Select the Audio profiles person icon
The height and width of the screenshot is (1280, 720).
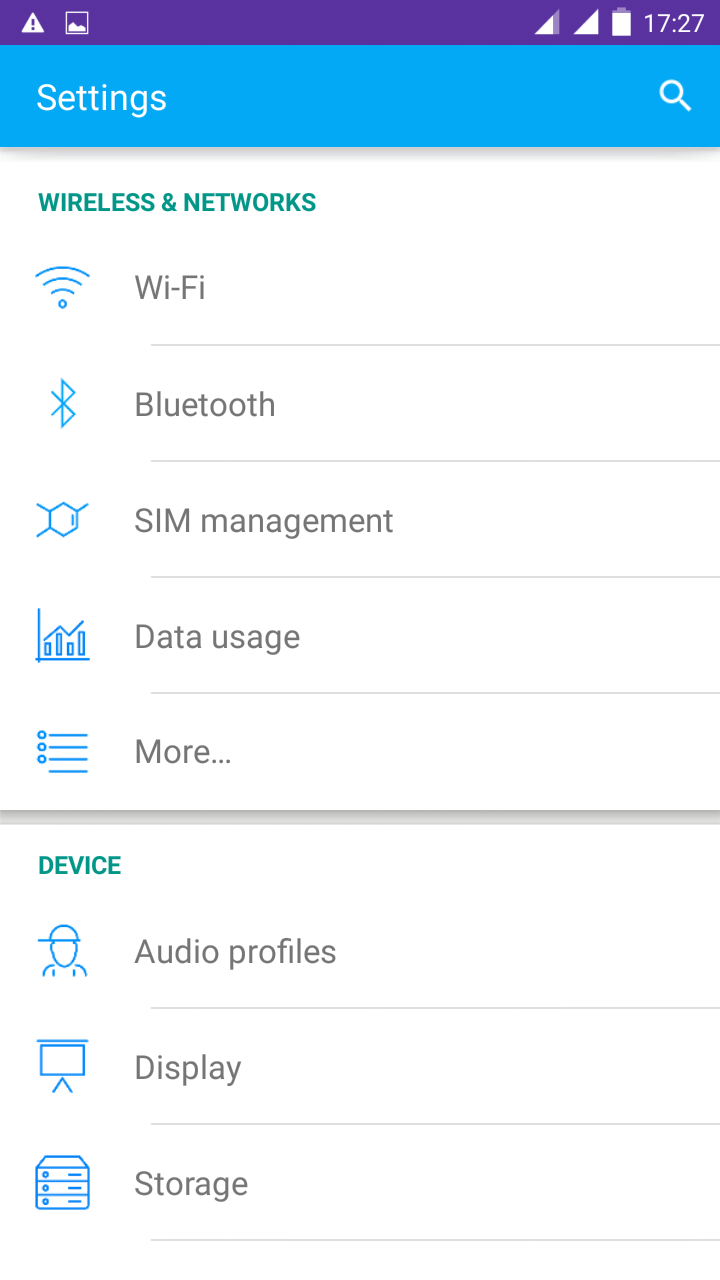tap(62, 951)
